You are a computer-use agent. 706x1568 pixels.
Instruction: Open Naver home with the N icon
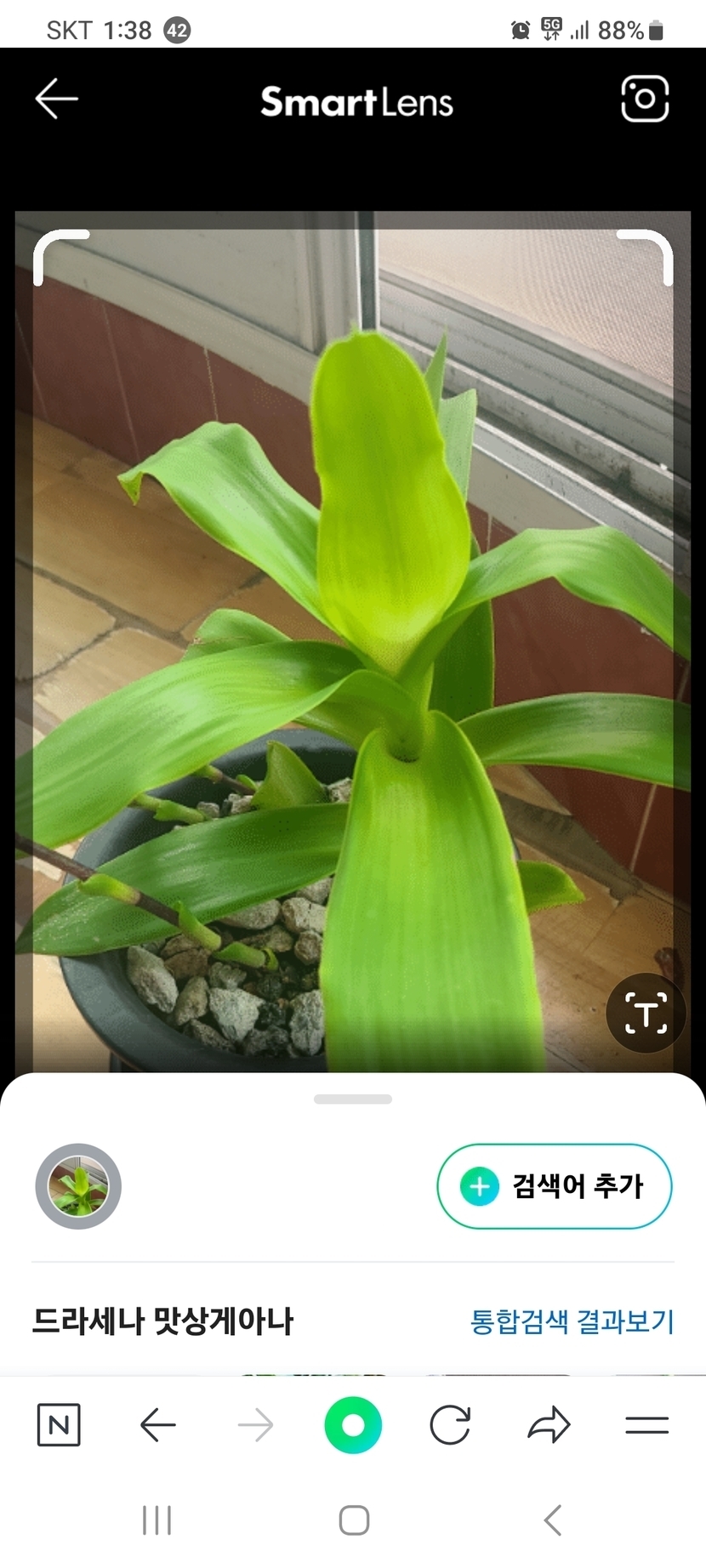click(x=59, y=1425)
